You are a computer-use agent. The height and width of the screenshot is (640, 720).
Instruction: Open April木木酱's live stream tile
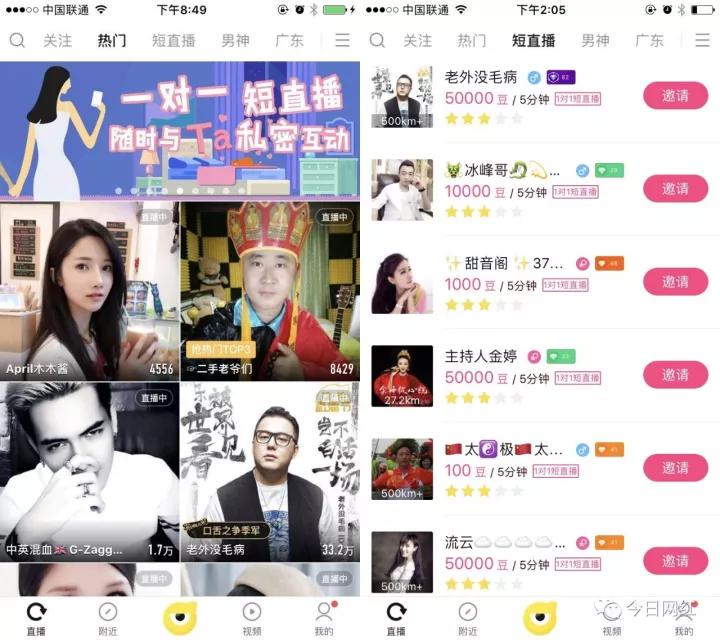tap(90, 290)
